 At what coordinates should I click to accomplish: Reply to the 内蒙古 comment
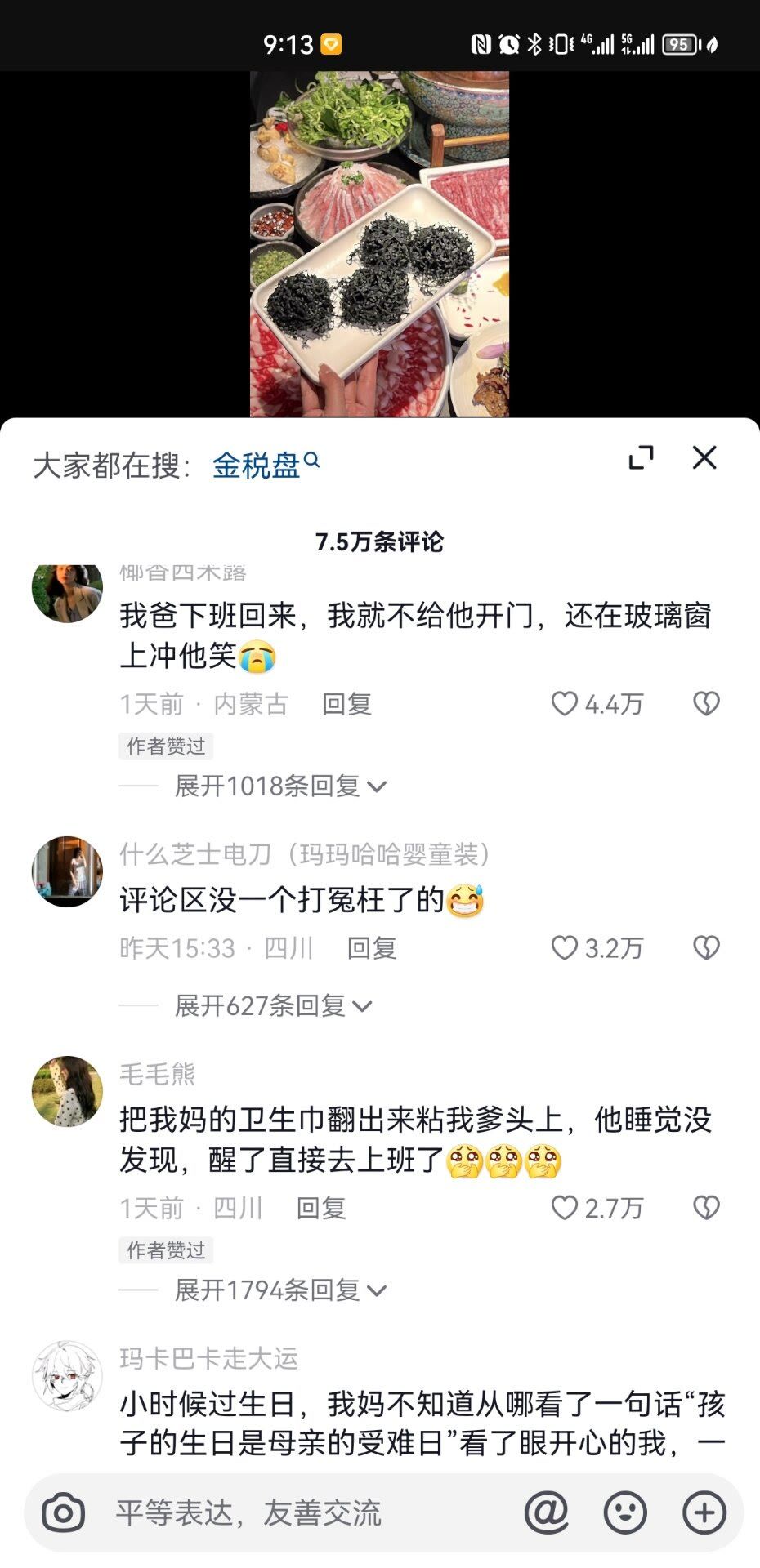click(x=346, y=704)
